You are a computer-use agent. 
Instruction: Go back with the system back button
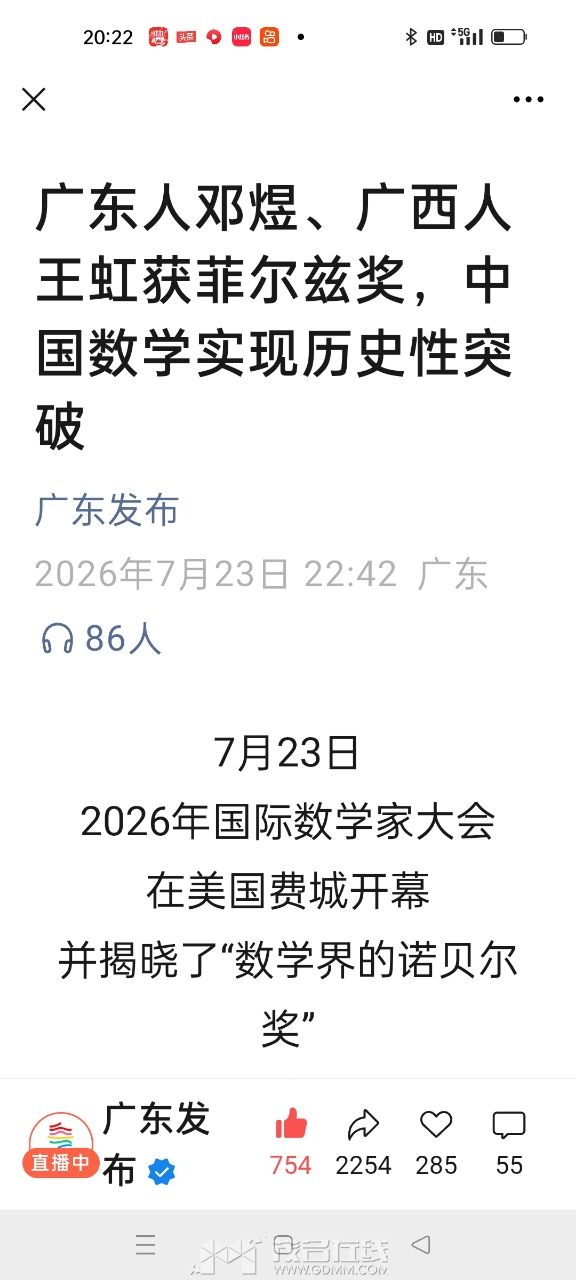421,1245
